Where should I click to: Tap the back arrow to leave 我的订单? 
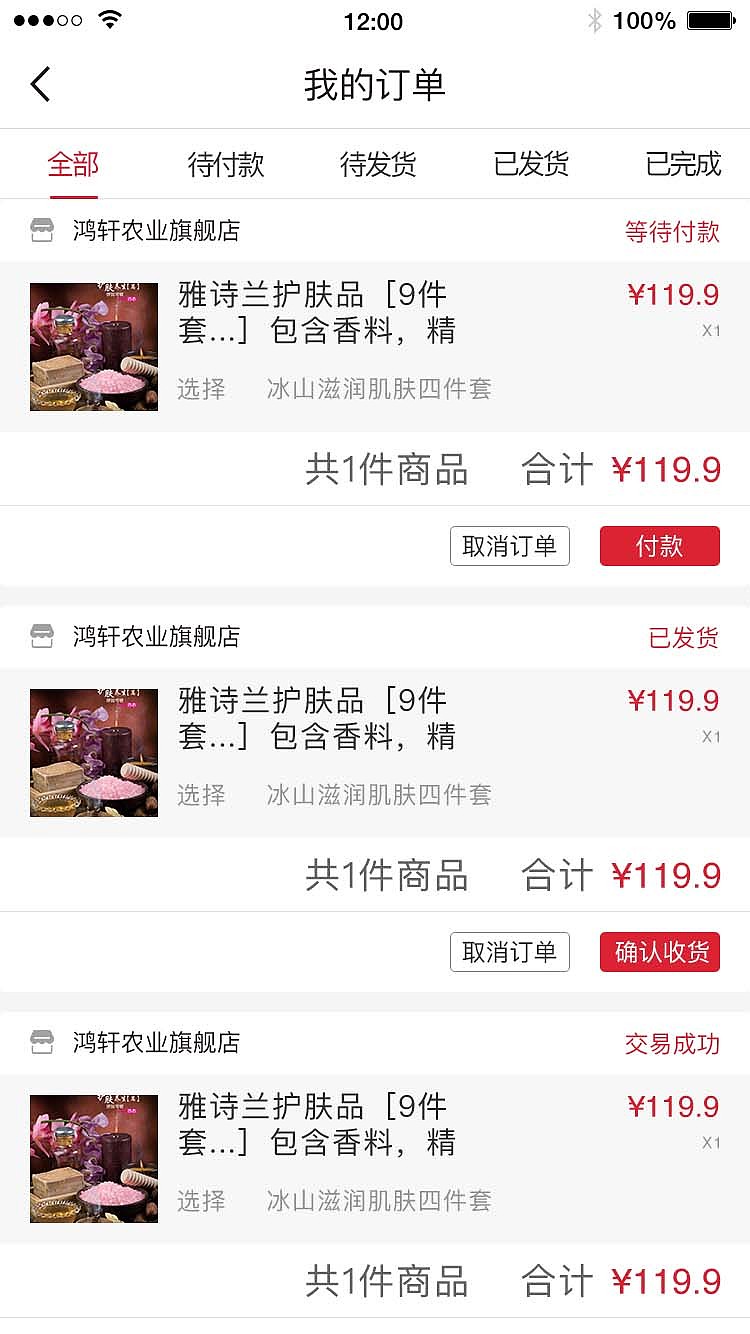40,84
